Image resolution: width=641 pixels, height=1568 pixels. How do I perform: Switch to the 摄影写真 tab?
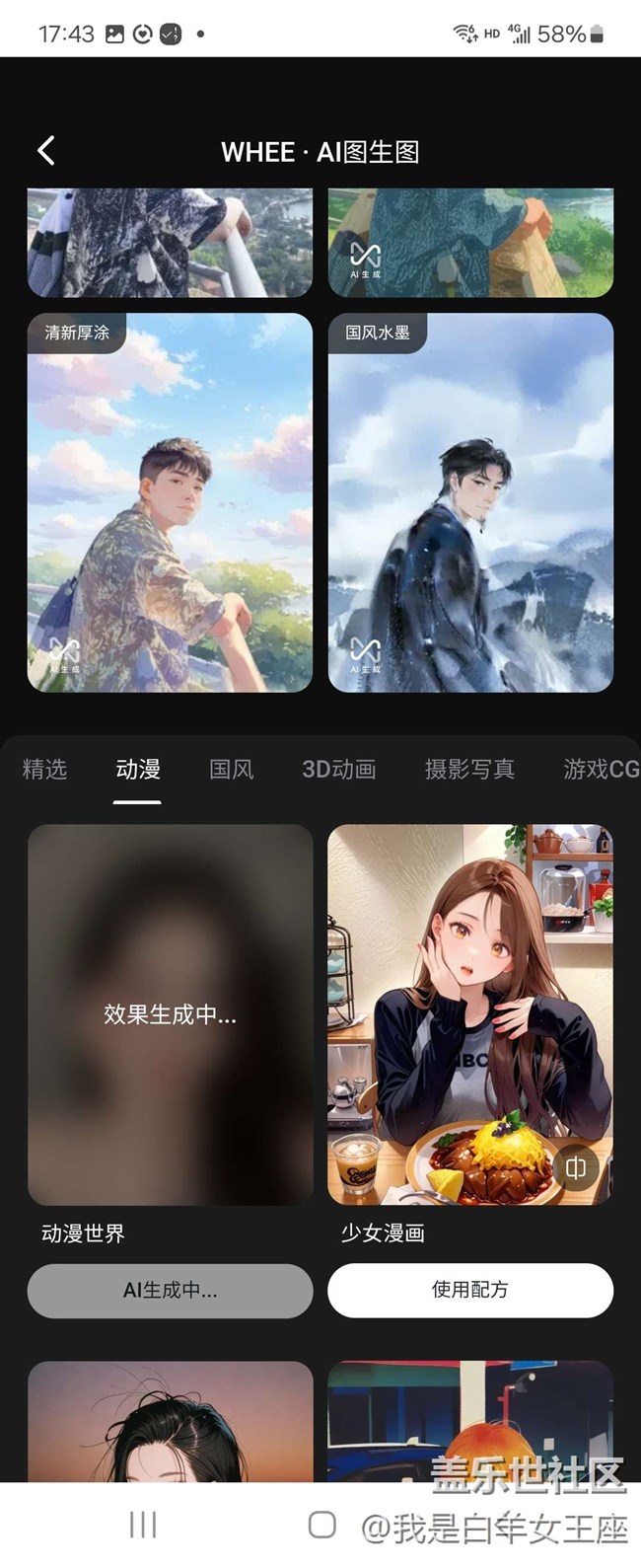coord(469,769)
